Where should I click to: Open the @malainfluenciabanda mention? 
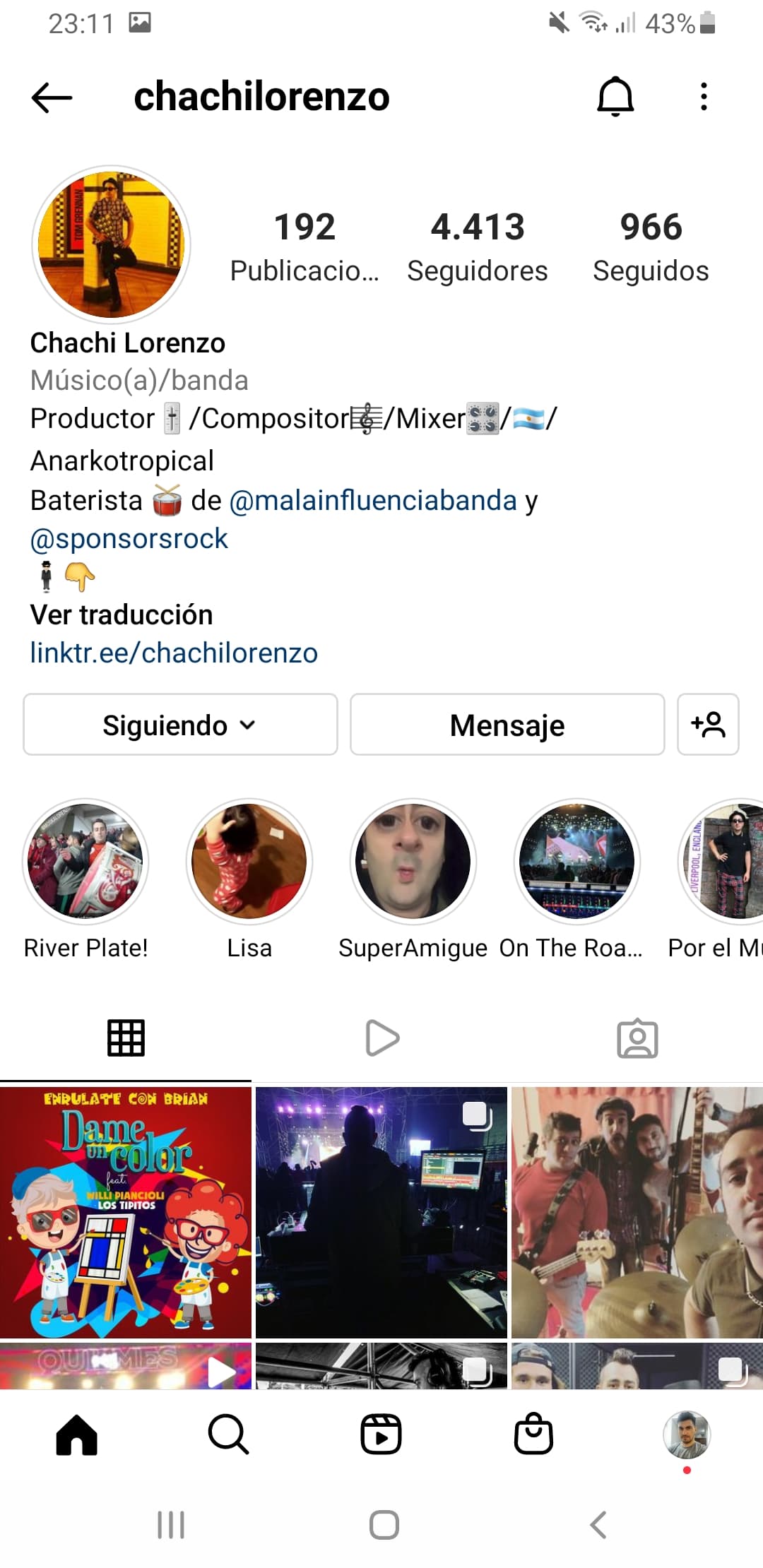coord(373,500)
